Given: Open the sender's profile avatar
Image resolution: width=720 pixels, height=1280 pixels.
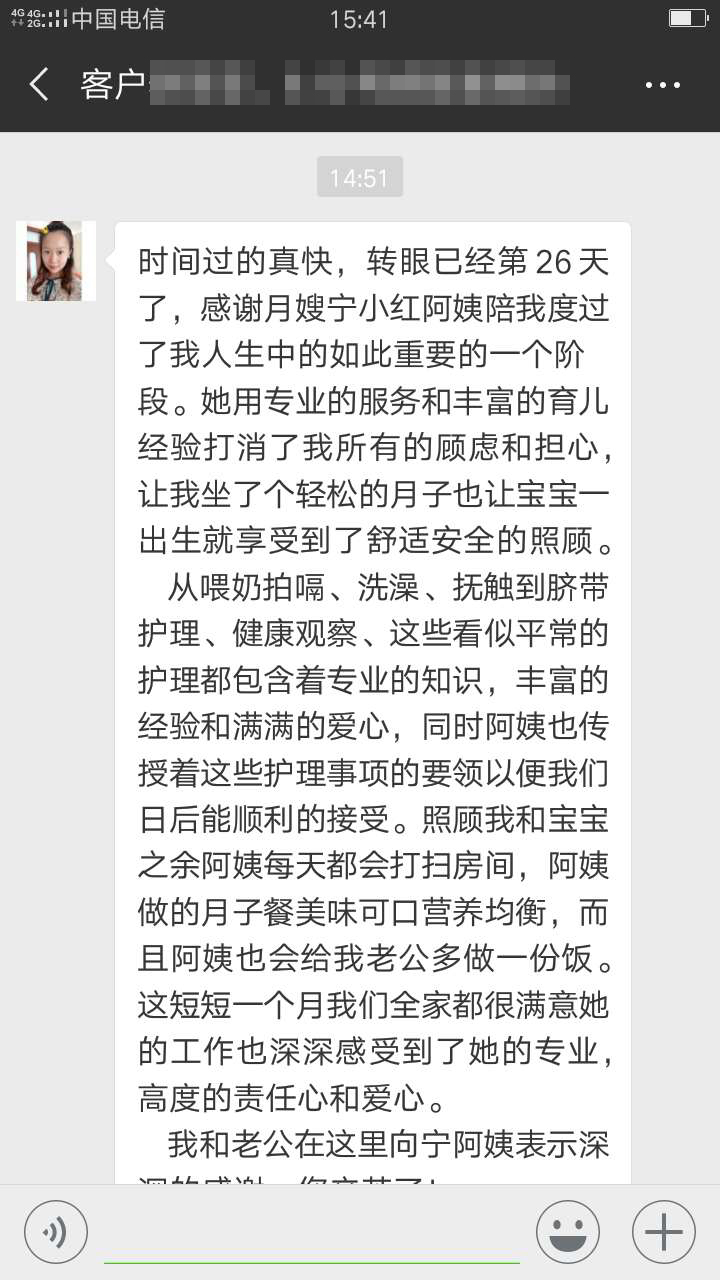Looking at the screenshot, I should pos(56,261).
